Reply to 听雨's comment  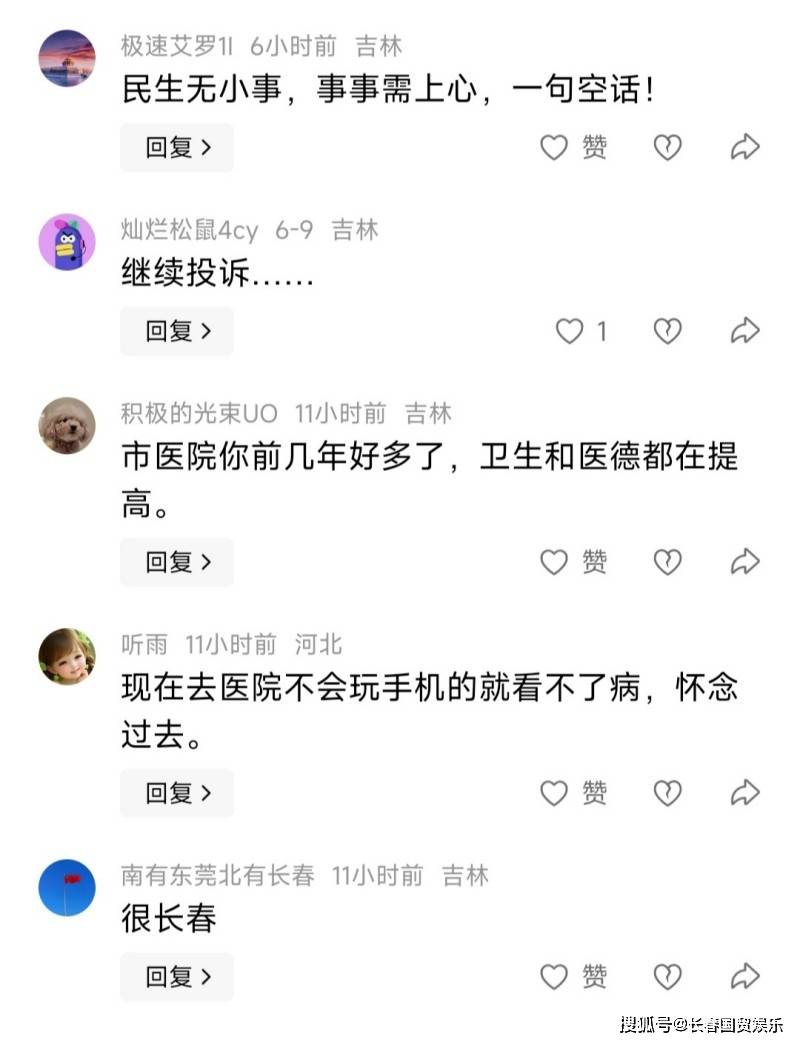[177, 793]
